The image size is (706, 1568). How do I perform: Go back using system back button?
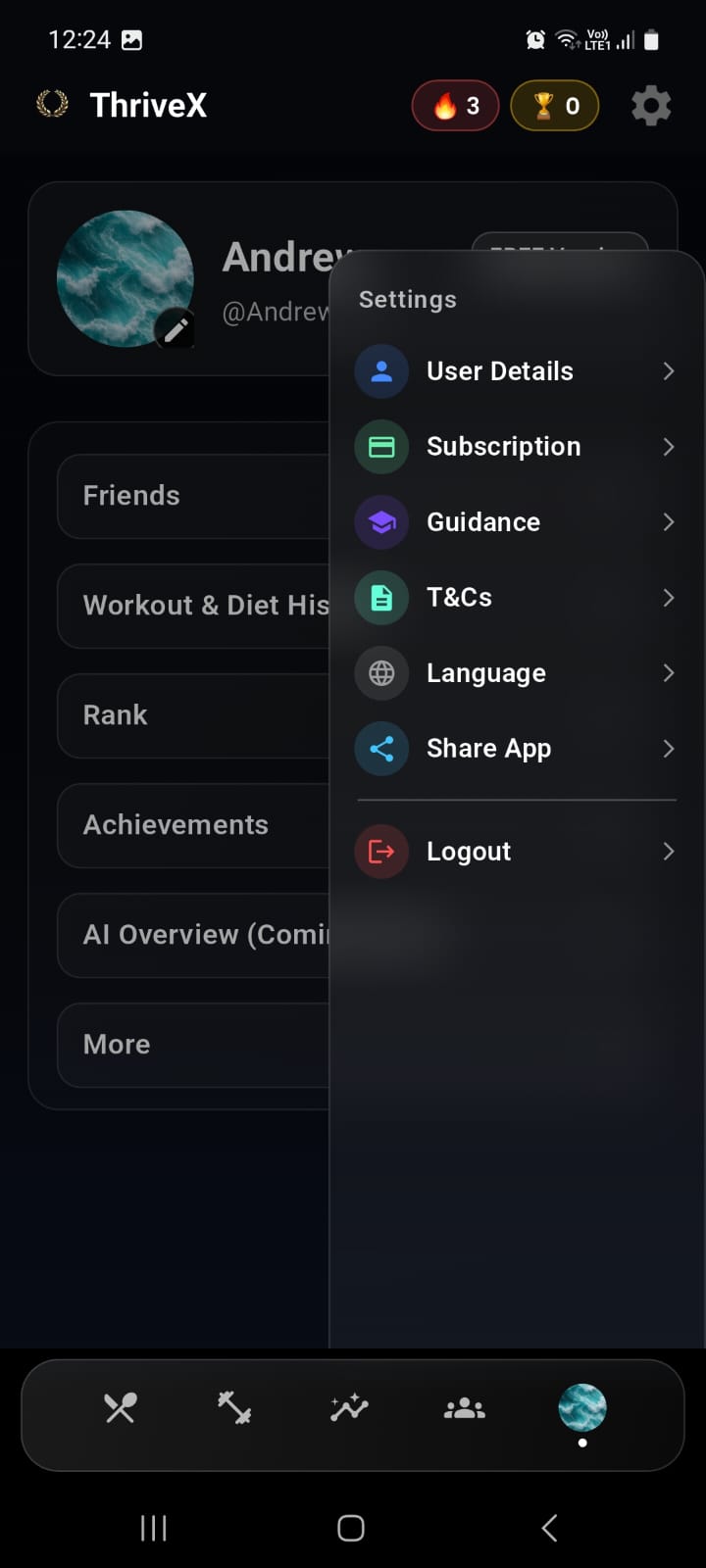pyautogui.click(x=549, y=1528)
